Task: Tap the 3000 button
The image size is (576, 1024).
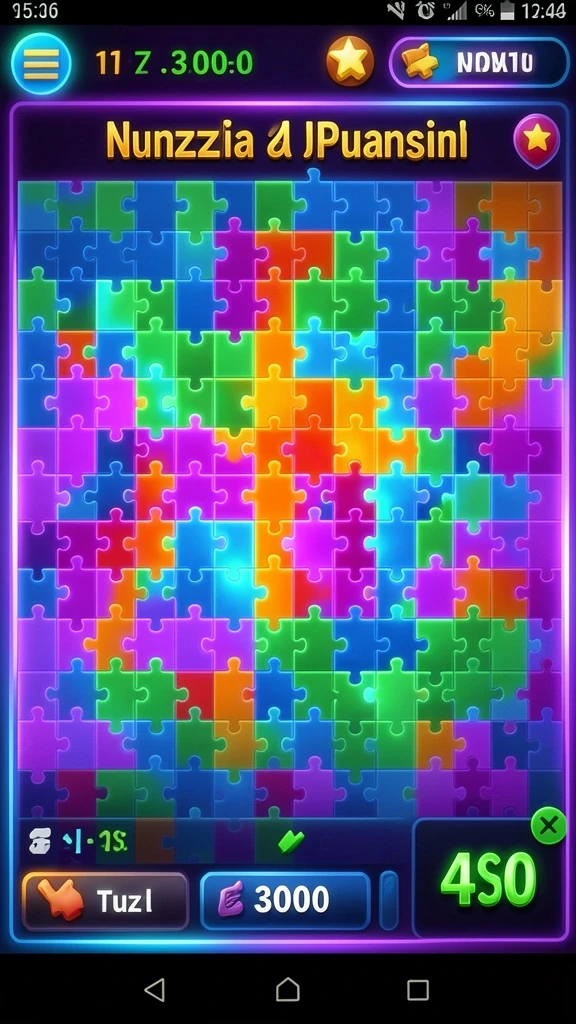Action: click(x=285, y=901)
